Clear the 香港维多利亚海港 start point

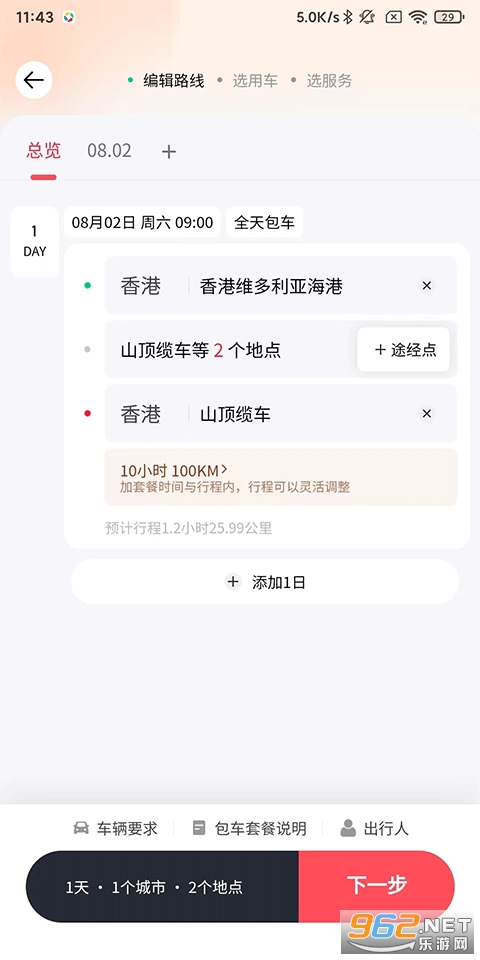click(427, 286)
